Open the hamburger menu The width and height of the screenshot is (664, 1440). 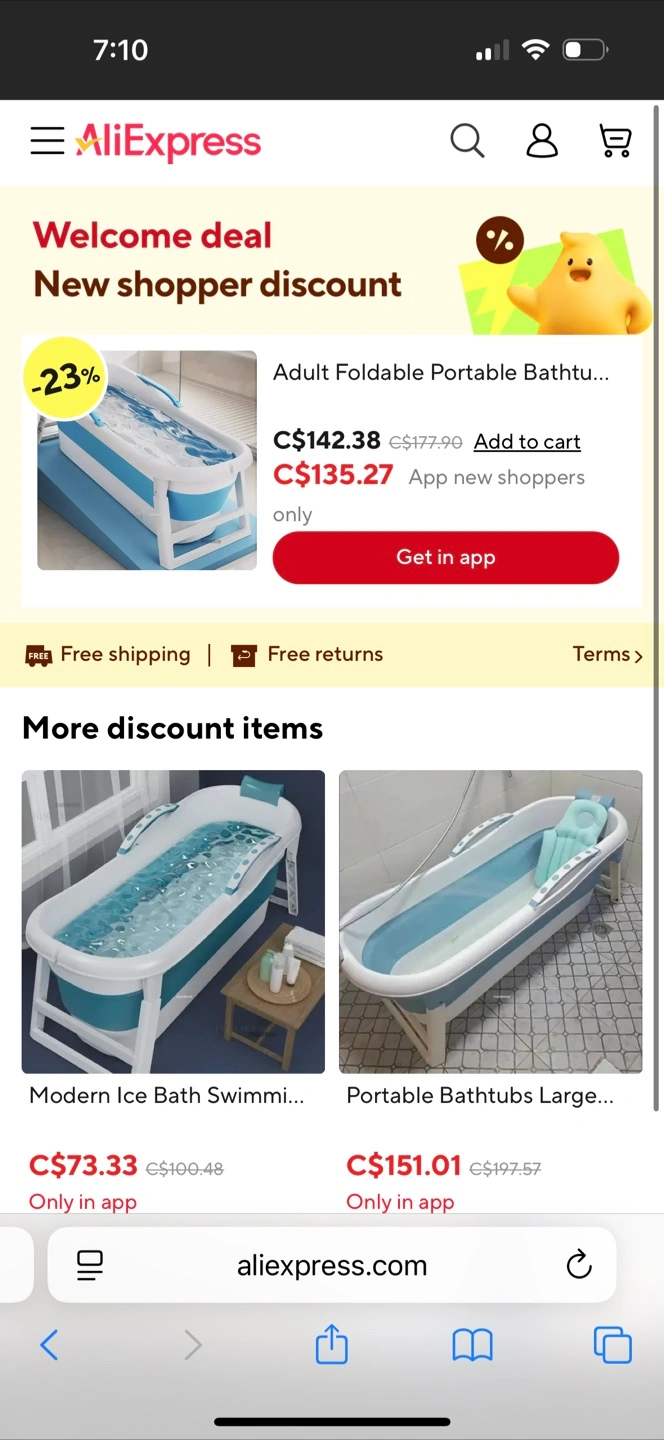[x=46, y=142]
